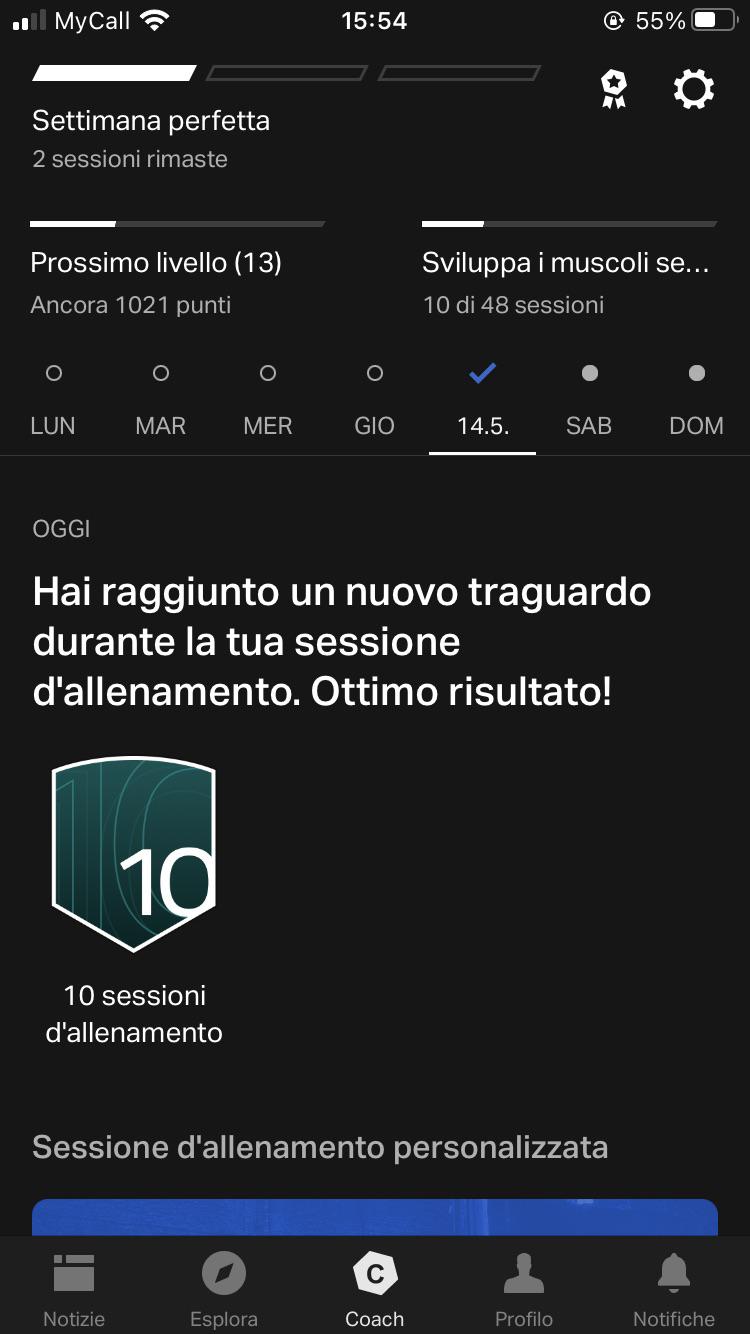This screenshot has height=1334, width=750.
Task: Tap the Coach tab
Action: 375,1288
